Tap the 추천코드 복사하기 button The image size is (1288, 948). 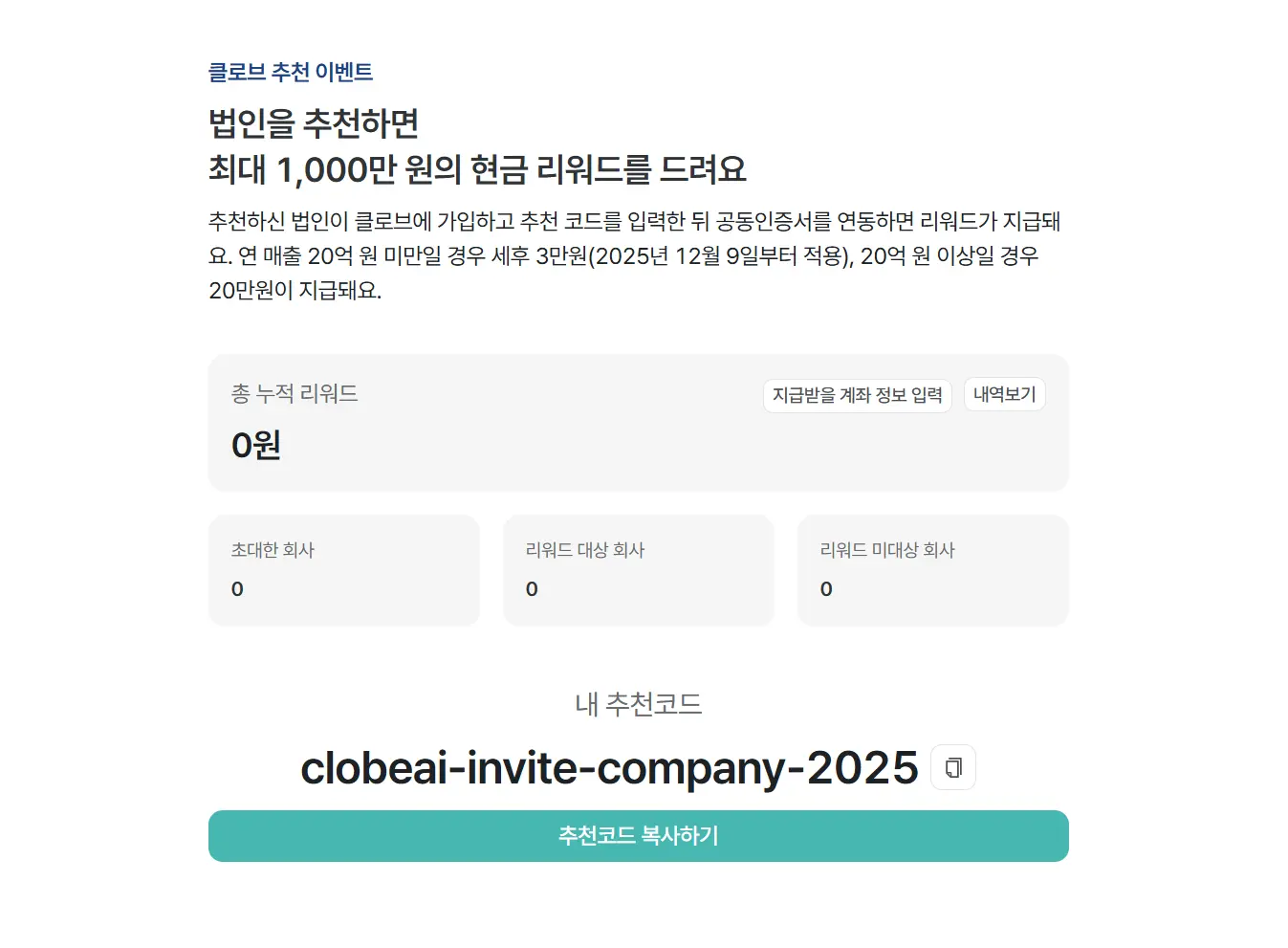coord(638,835)
